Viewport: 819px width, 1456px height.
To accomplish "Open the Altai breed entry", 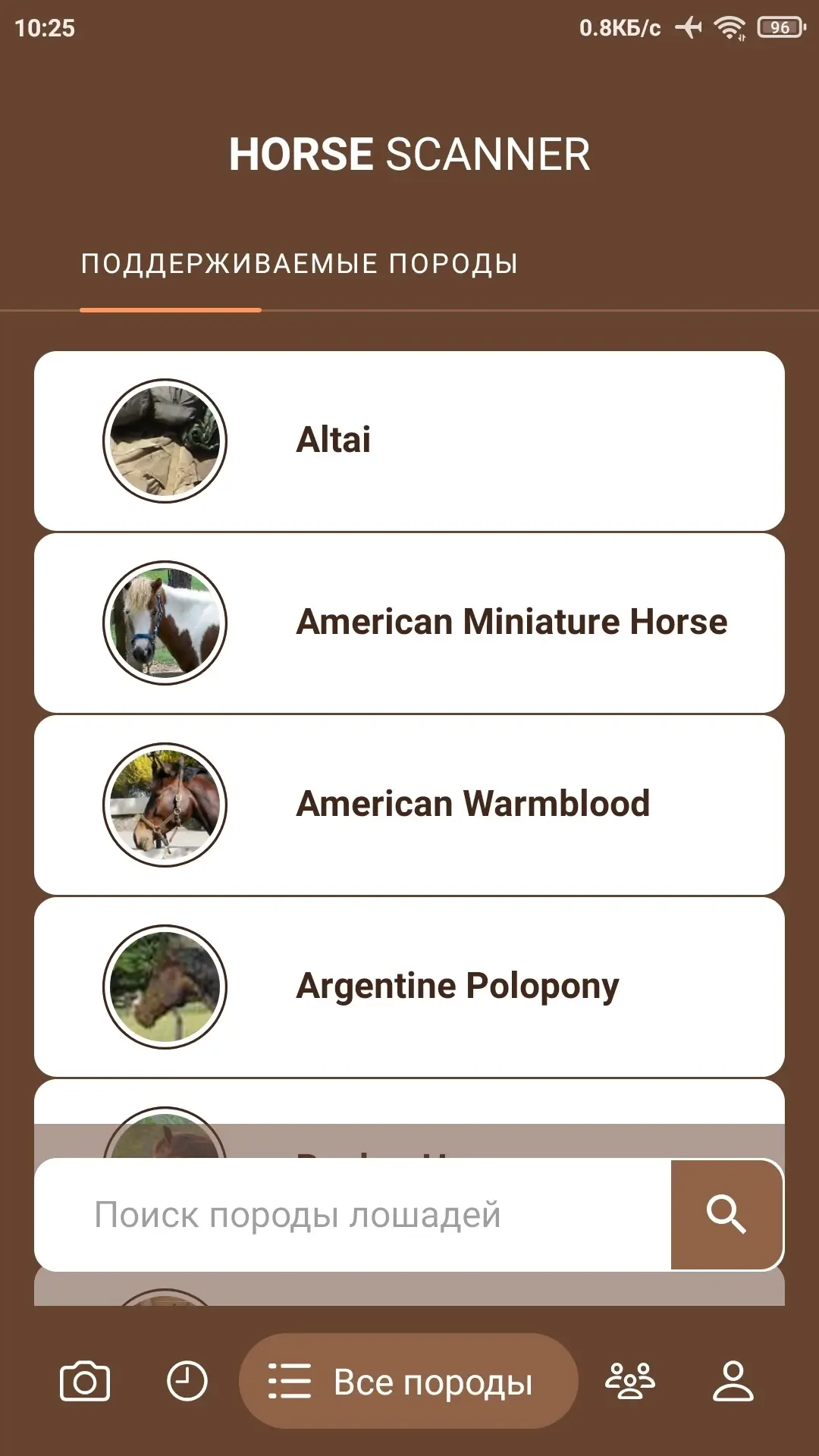I will coord(409,441).
